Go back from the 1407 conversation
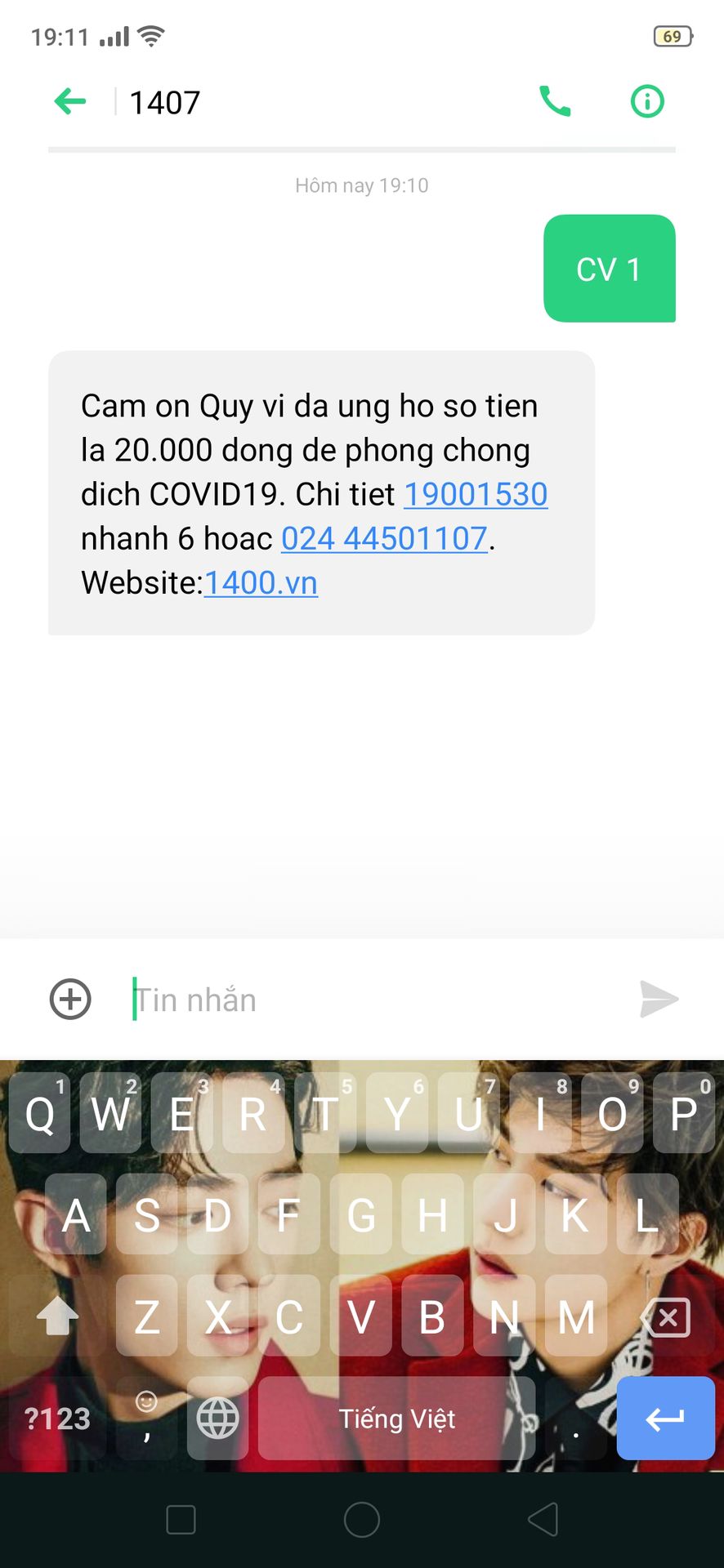The width and height of the screenshot is (724, 1568). (70, 102)
